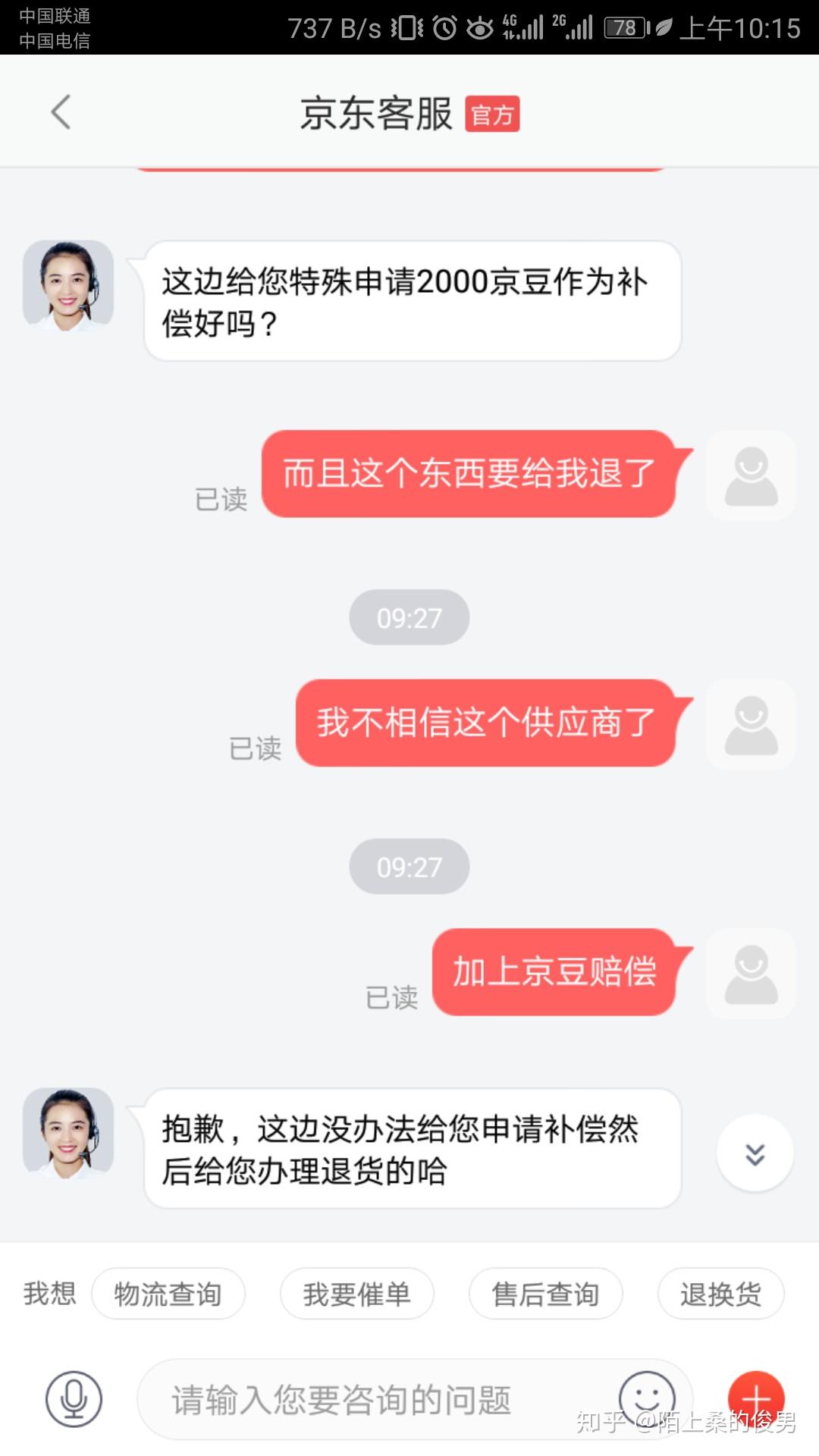Choose the 售后查询 chip
Viewport: 819px width, 1456px height.
tap(545, 1294)
